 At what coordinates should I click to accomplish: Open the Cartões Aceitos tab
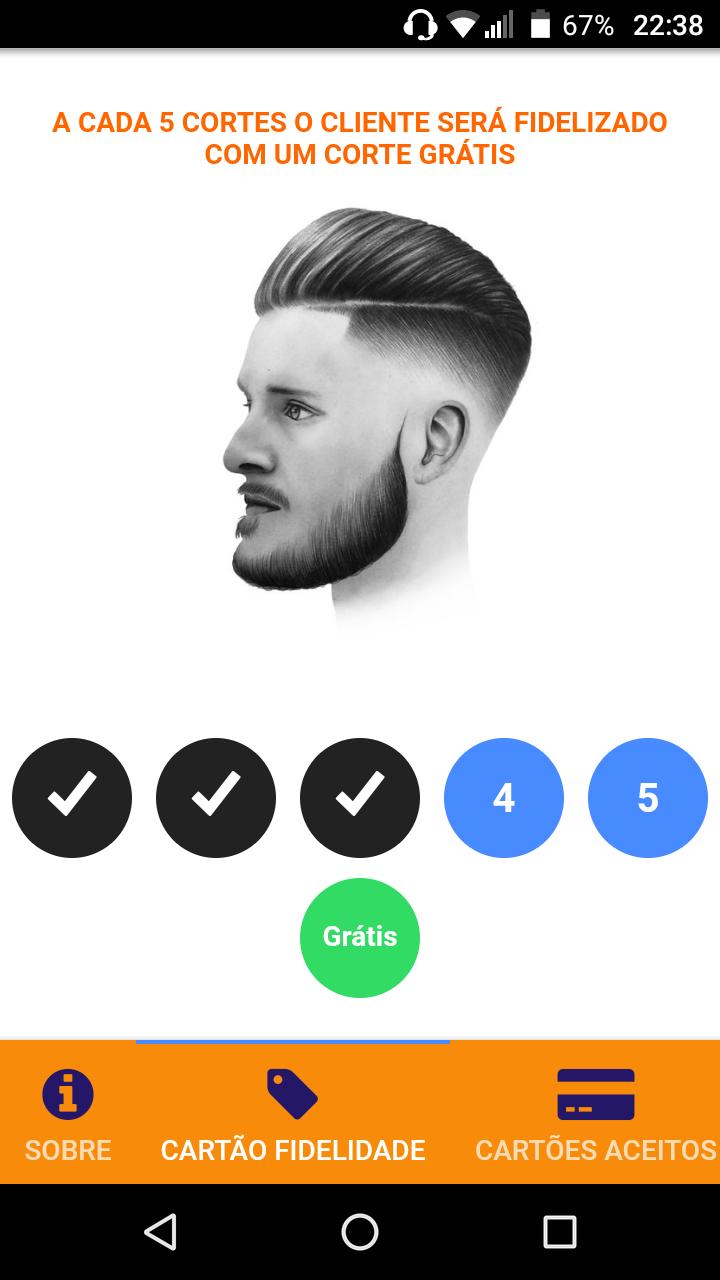pos(595,1114)
